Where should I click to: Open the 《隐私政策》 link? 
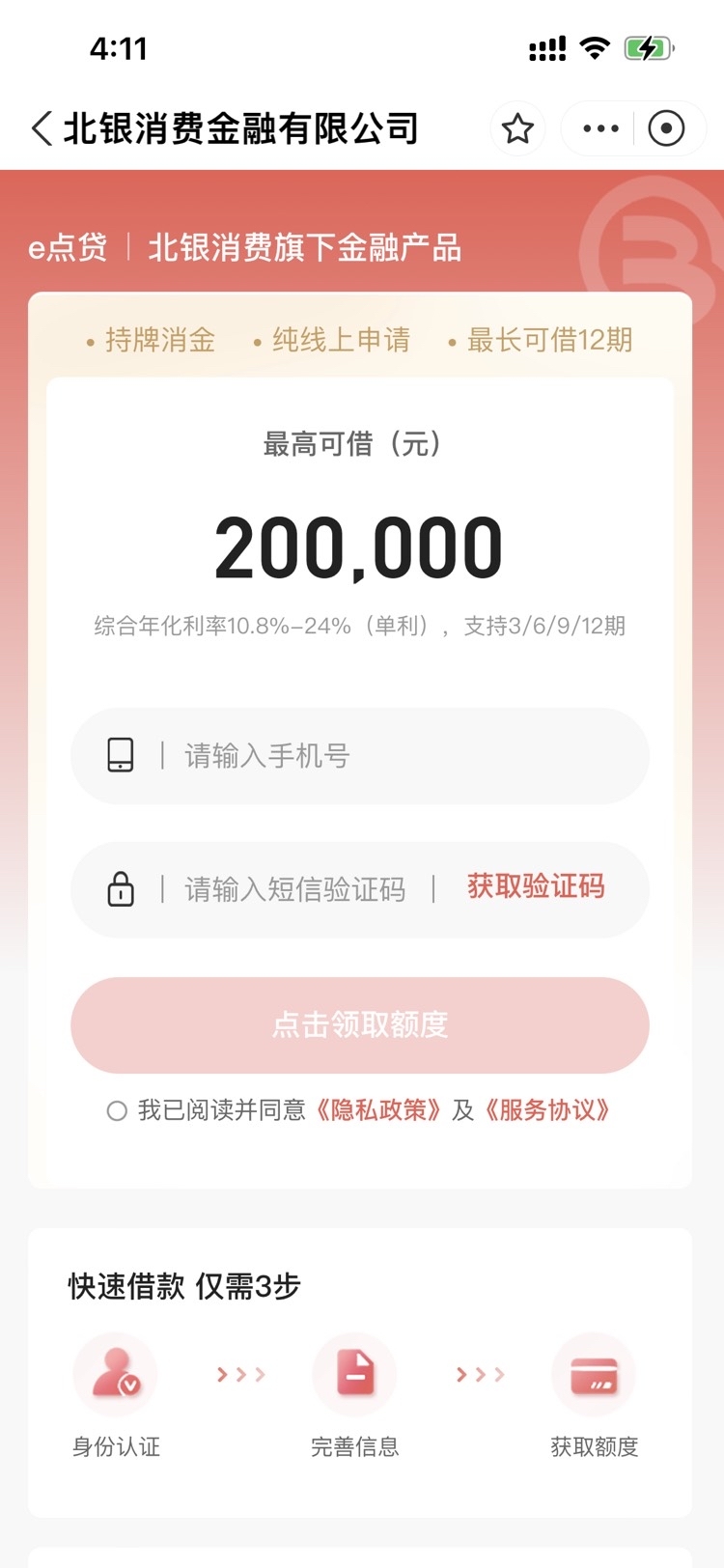pos(379,1110)
